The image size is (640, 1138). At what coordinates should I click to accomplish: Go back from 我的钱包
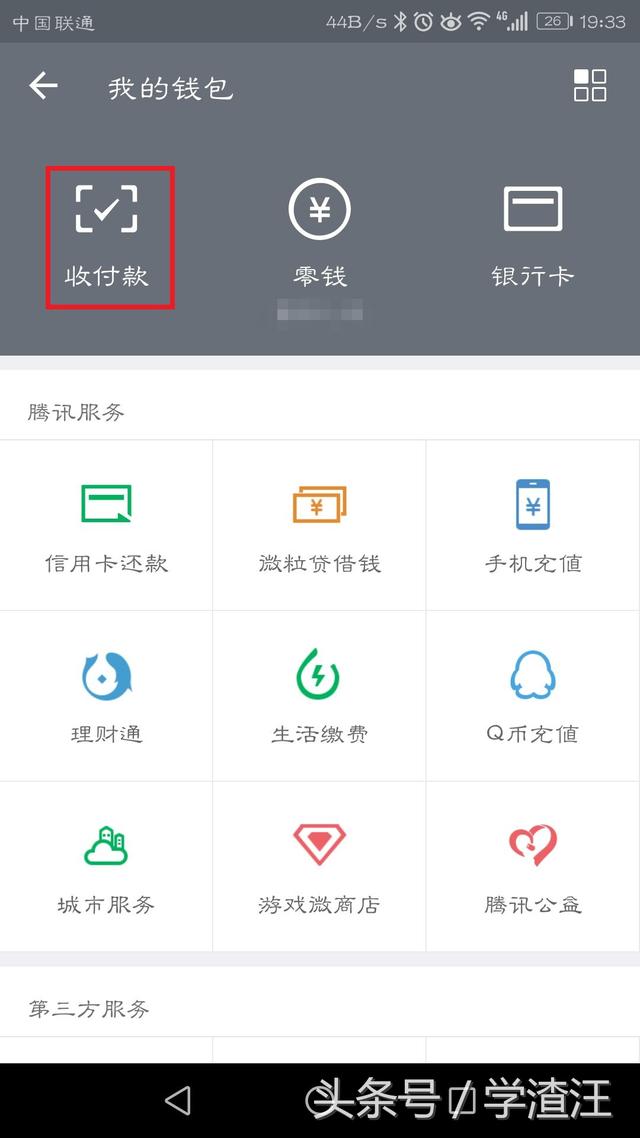click(x=43, y=87)
